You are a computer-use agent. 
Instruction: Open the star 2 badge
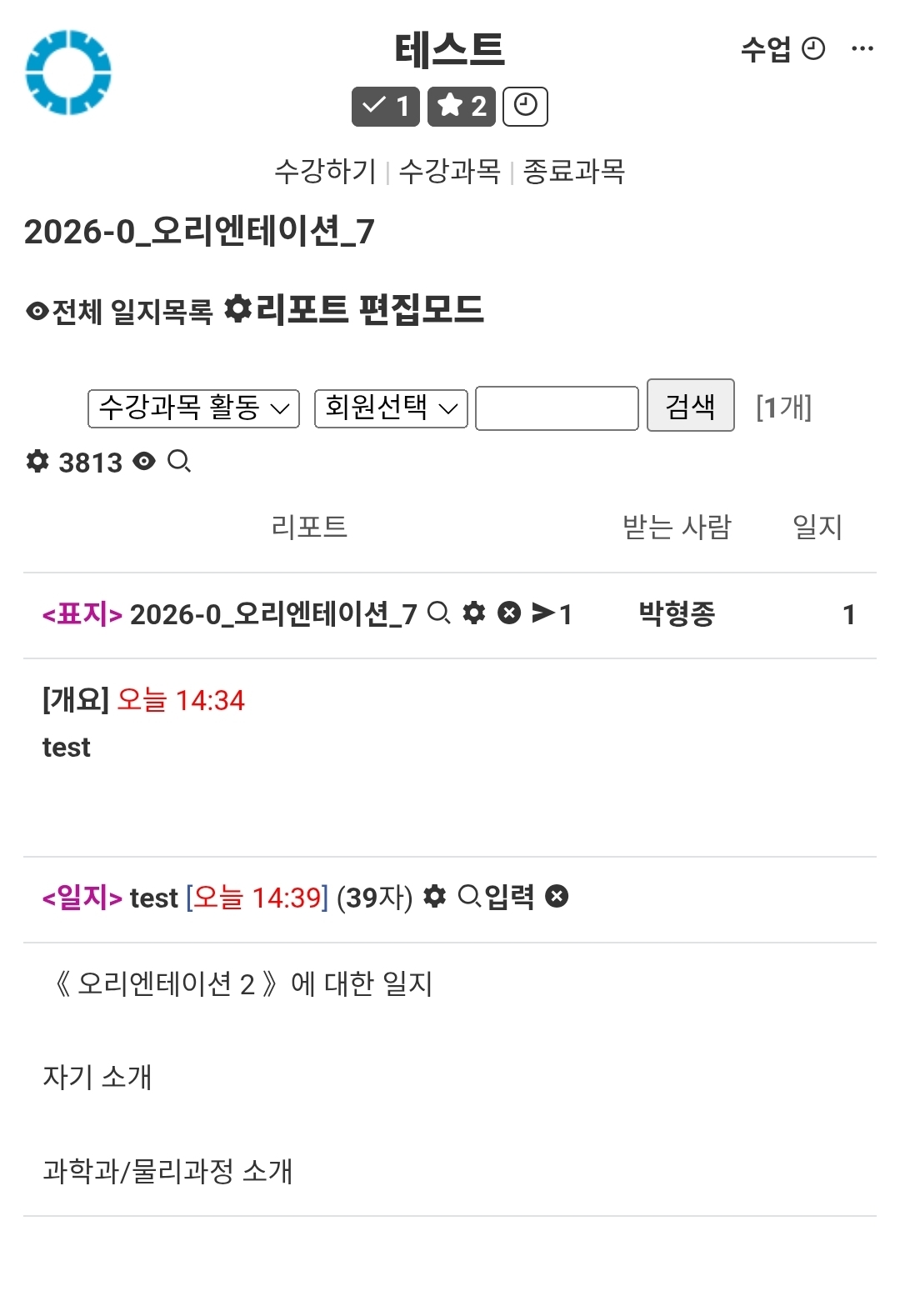[x=461, y=107]
